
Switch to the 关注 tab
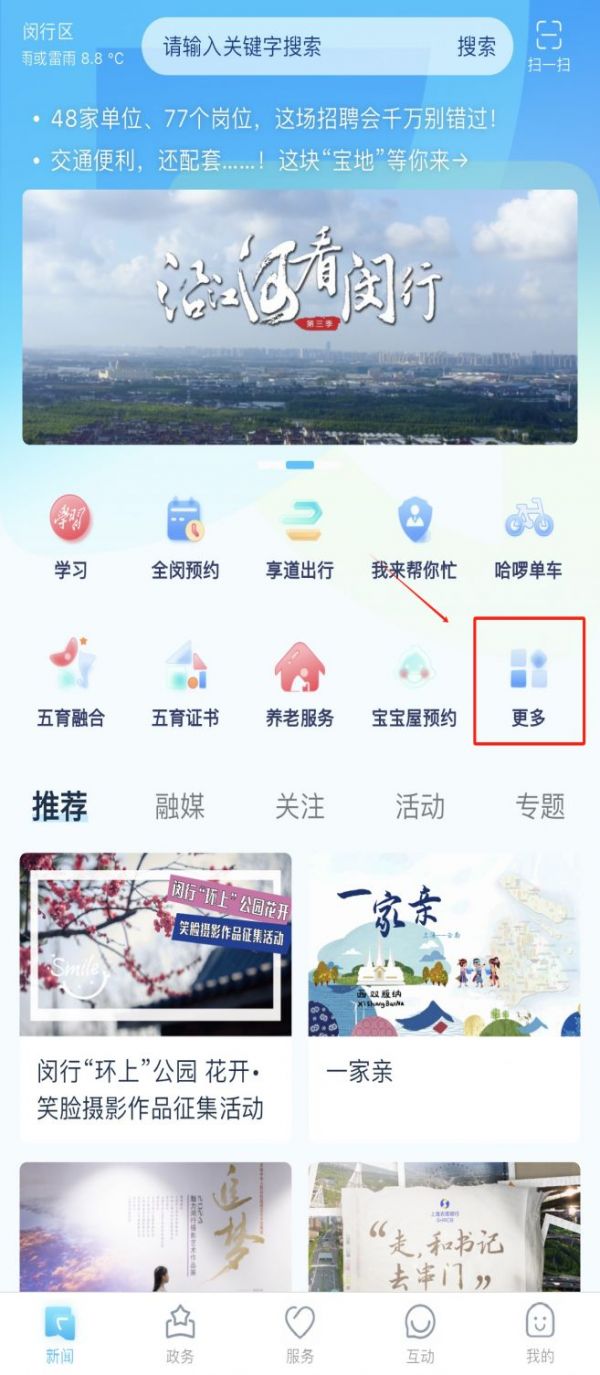[299, 806]
